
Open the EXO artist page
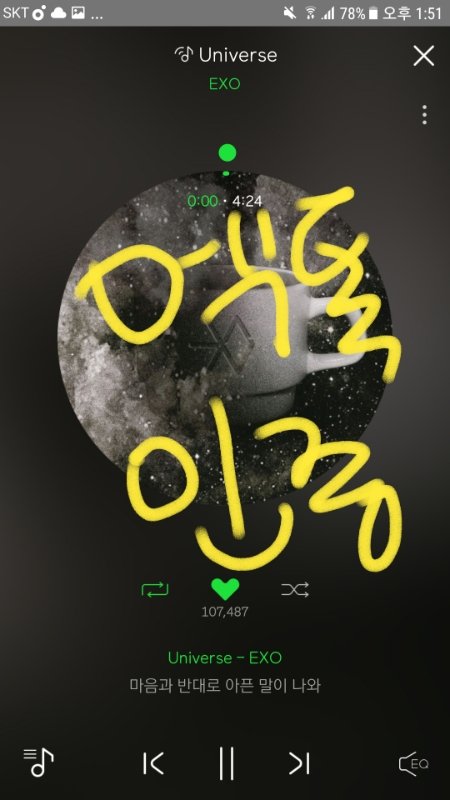coord(224,84)
